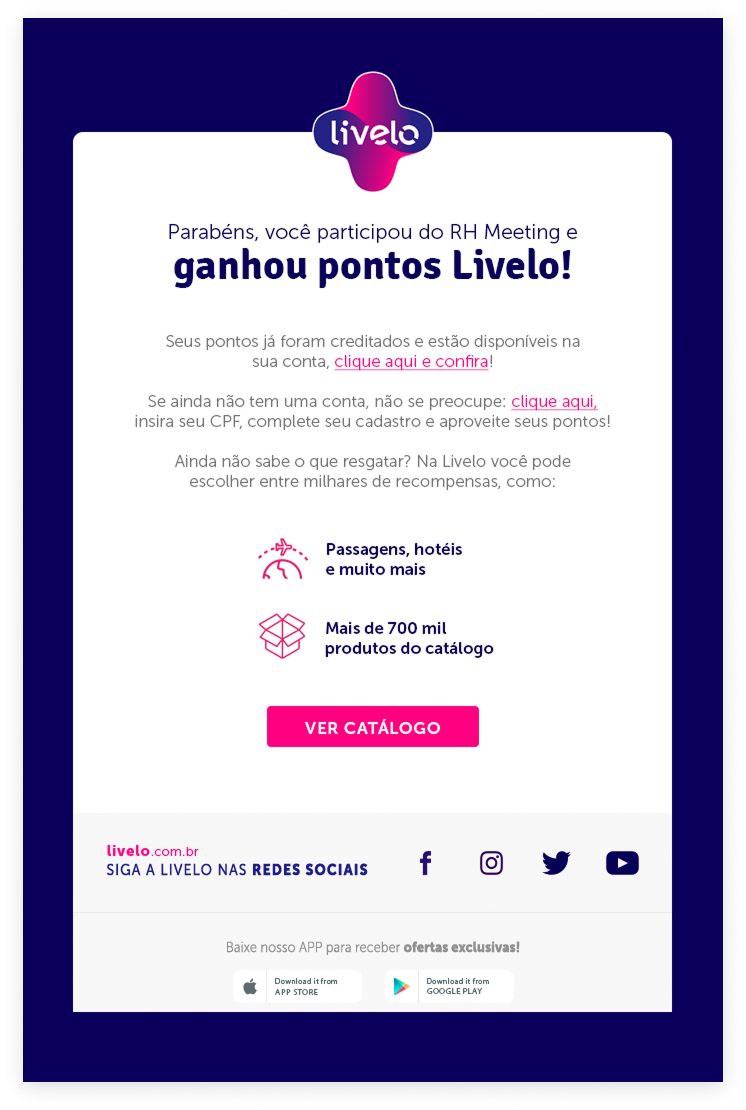Download the app from the GOOGLE PLAY badge
This screenshot has height=1110, width=746.
[x=449, y=986]
